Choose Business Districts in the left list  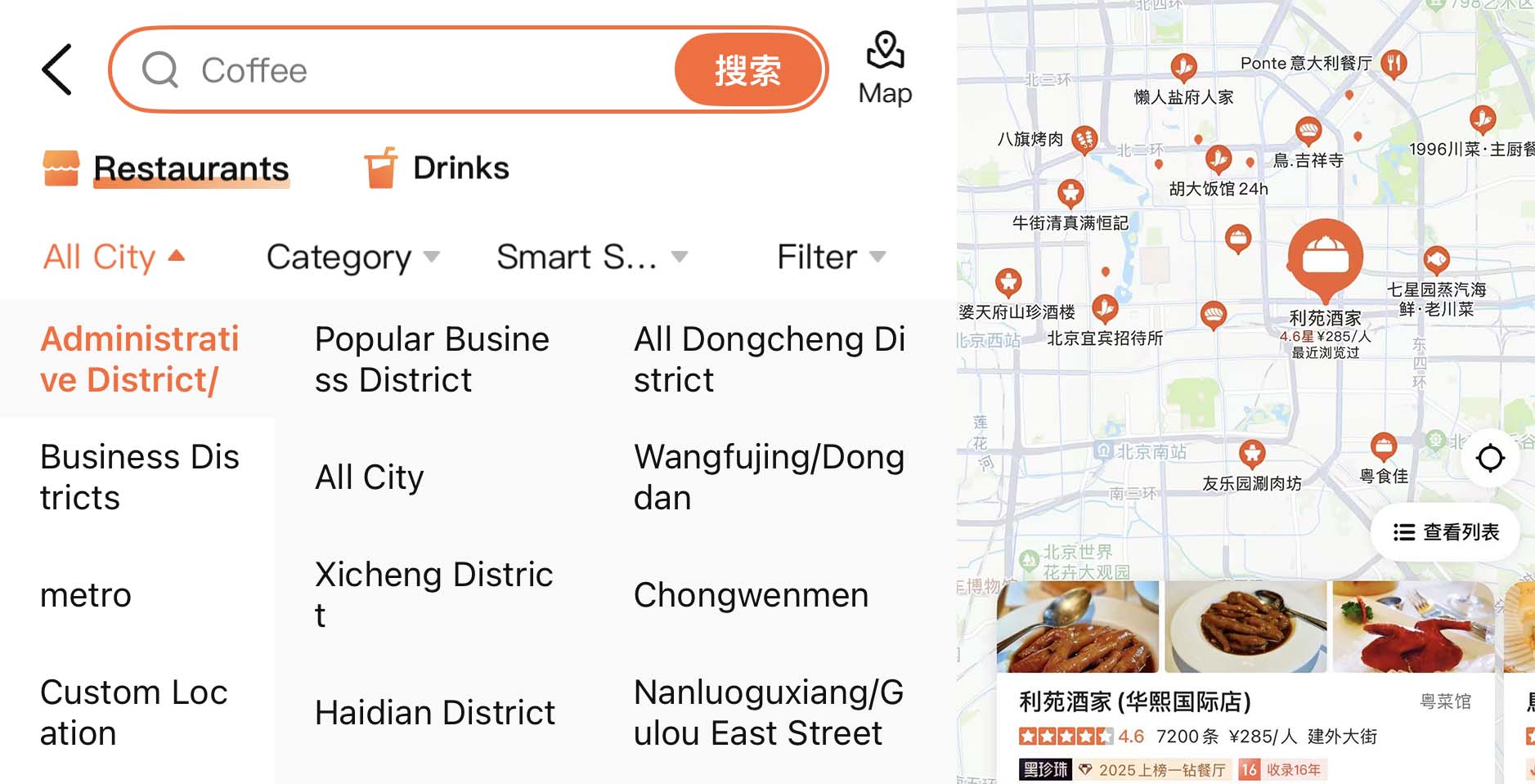pos(139,477)
